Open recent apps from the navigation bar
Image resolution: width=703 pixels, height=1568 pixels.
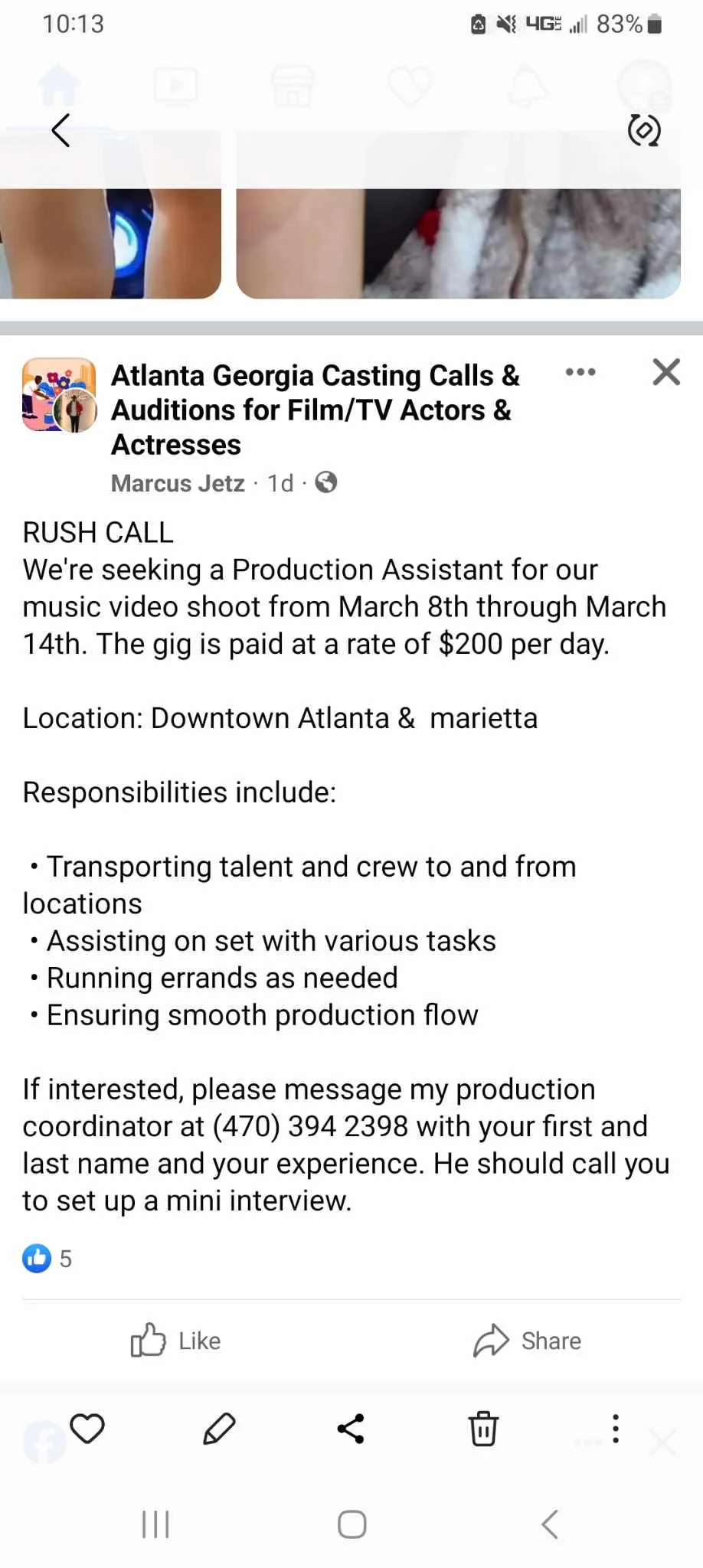pyautogui.click(x=155, y=1524)
